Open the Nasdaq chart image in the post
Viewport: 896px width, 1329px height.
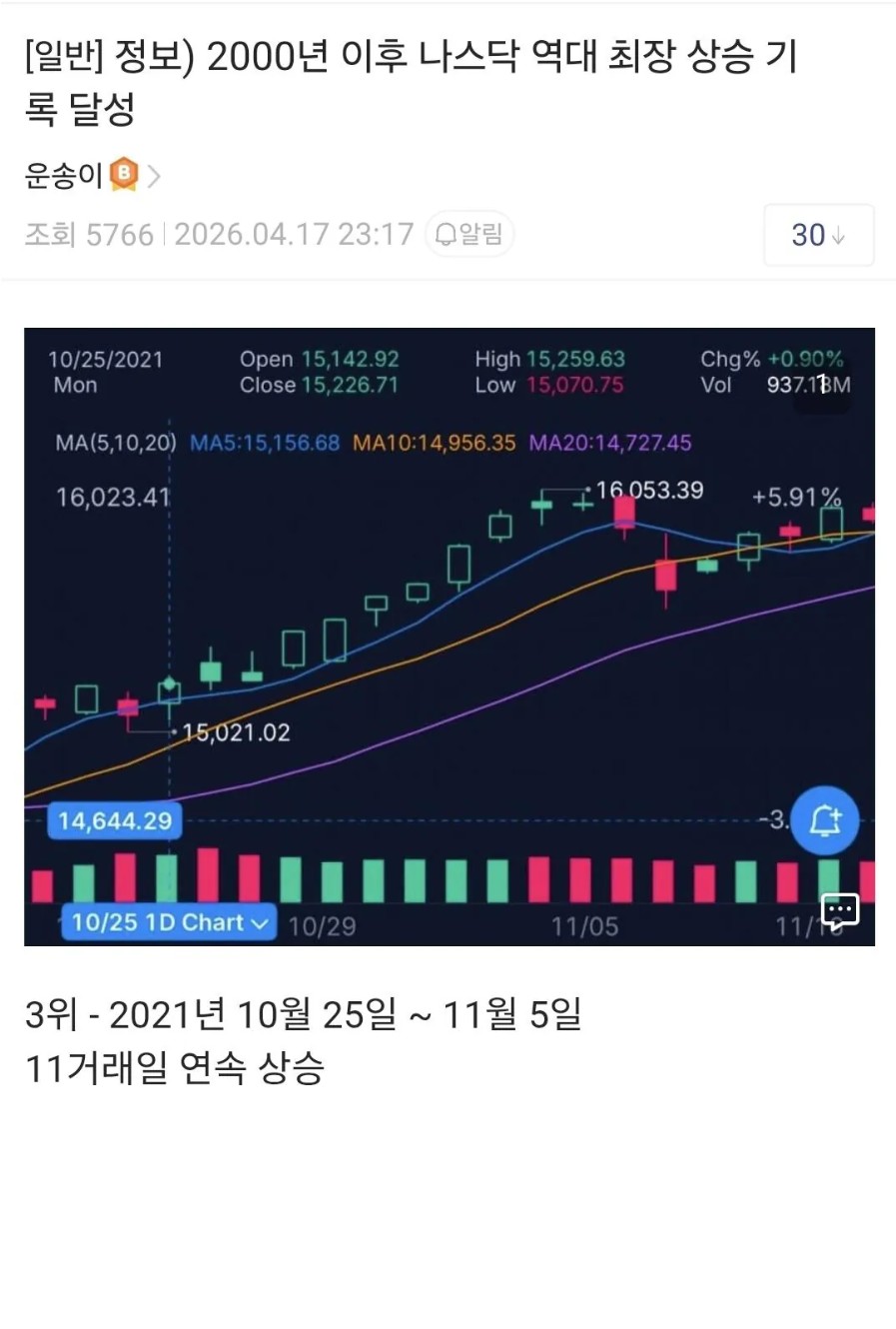pyautogui.click(x=449, y=636)
